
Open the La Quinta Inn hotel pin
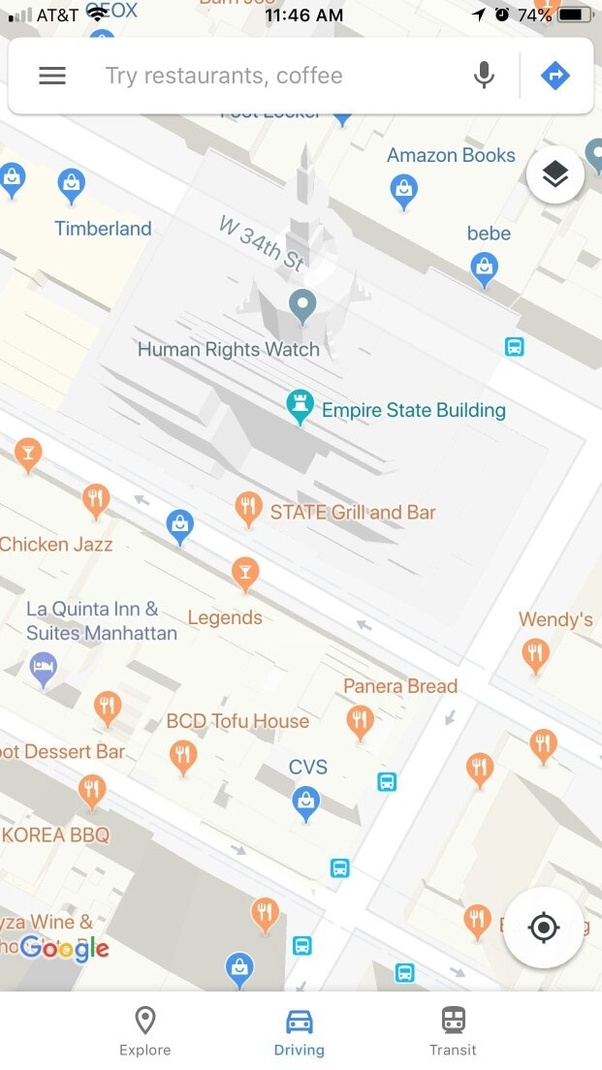(x=43, y=668)
